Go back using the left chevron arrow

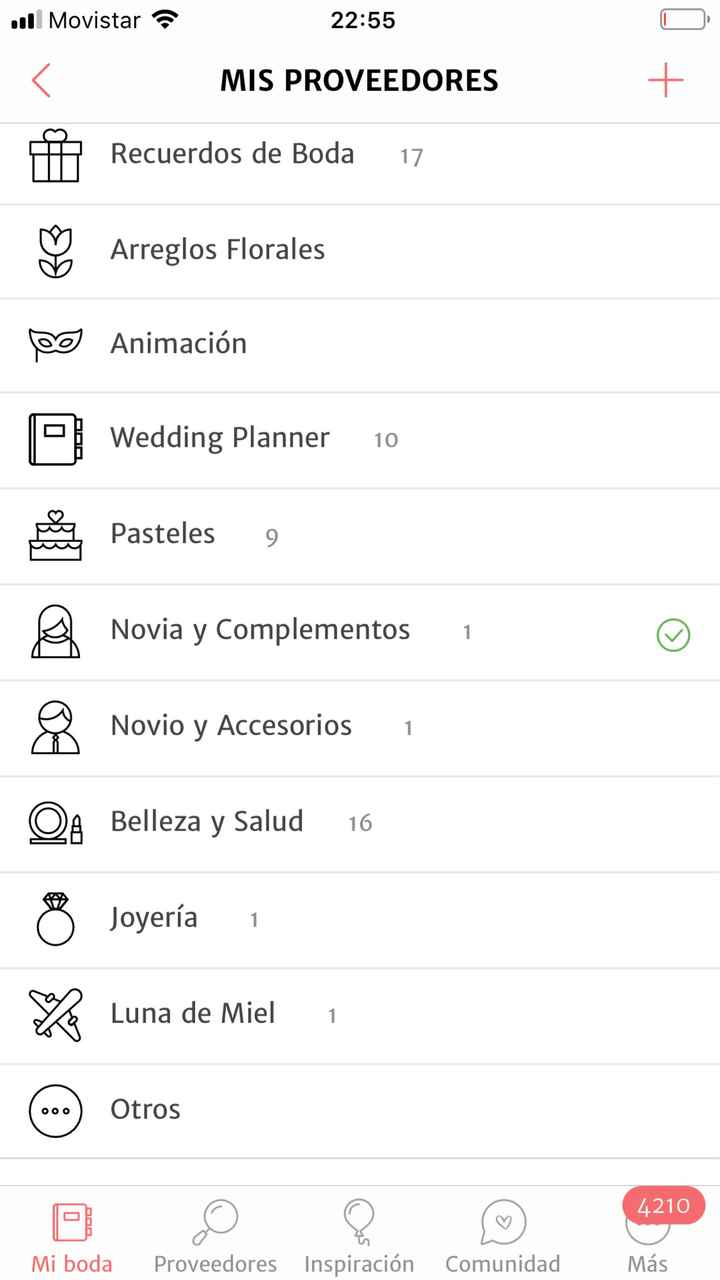[40, 80]
